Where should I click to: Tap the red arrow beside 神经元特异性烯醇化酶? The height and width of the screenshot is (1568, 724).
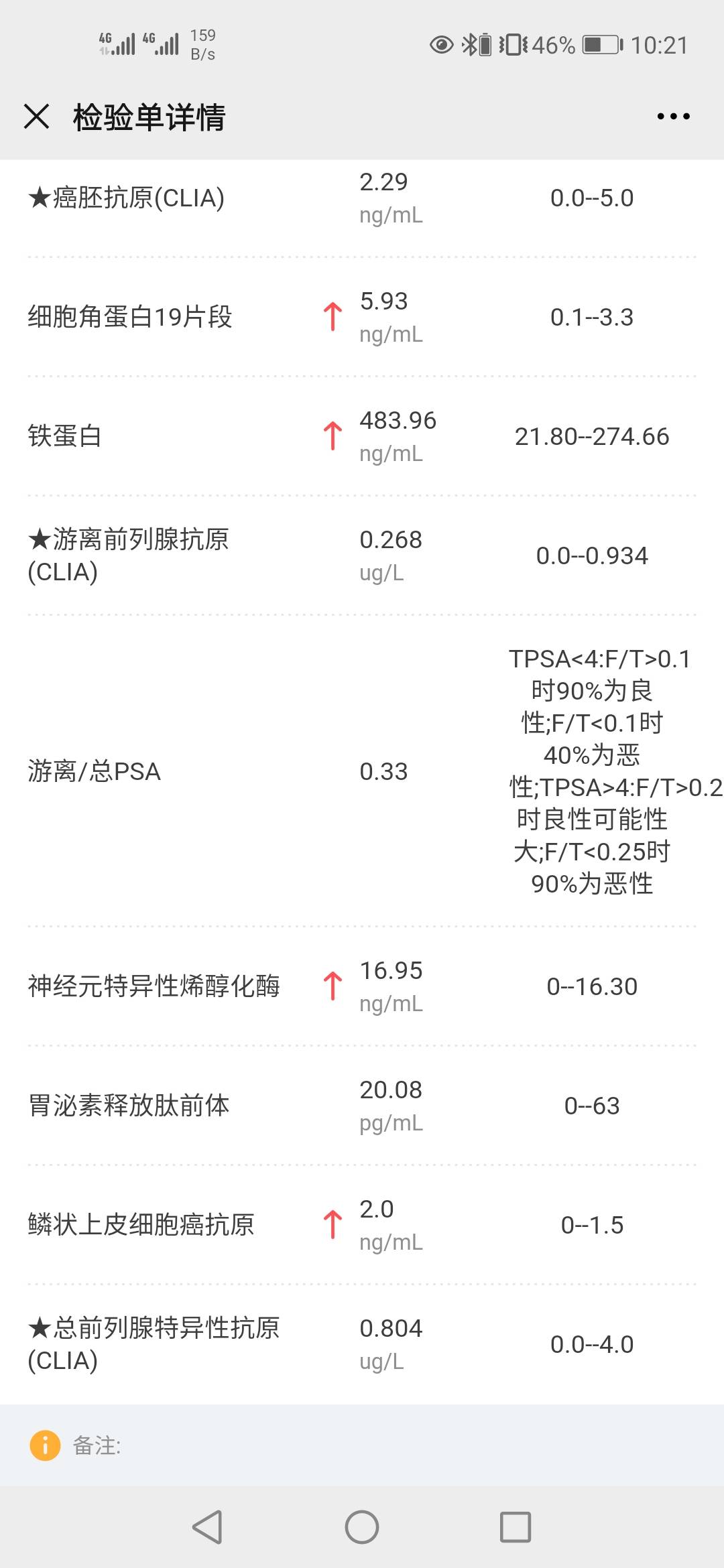(332, 987)
